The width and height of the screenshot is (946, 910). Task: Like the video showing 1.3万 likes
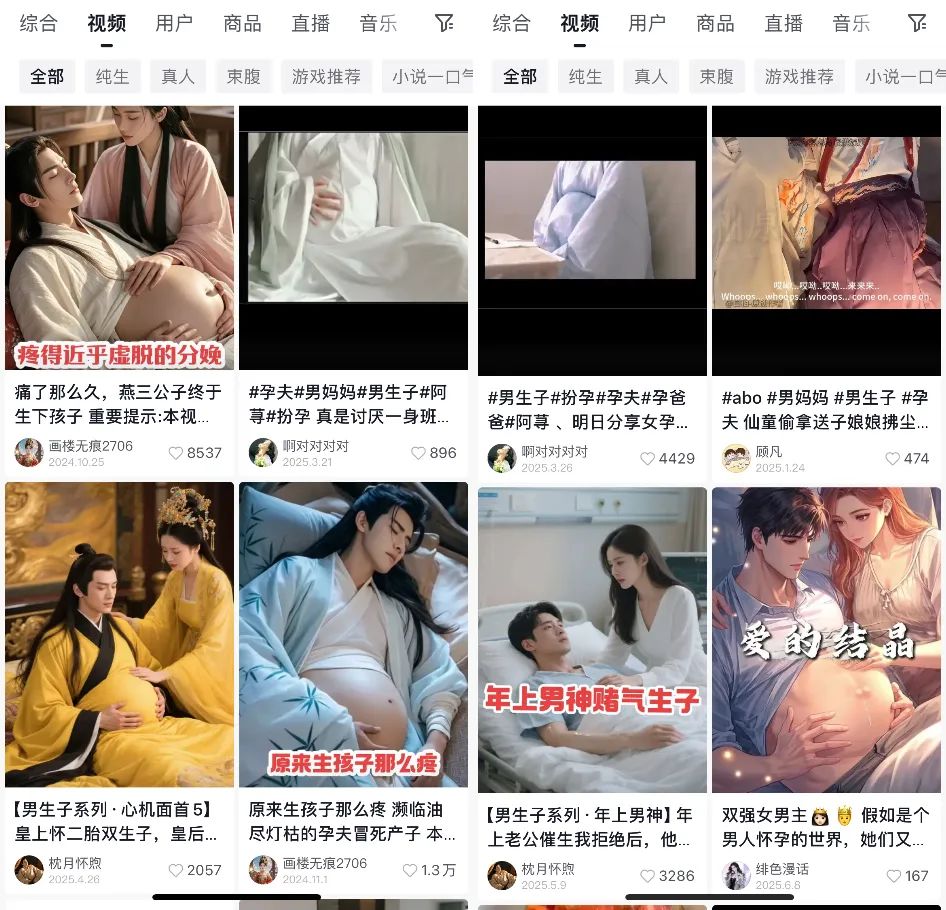tap(410, 870)
